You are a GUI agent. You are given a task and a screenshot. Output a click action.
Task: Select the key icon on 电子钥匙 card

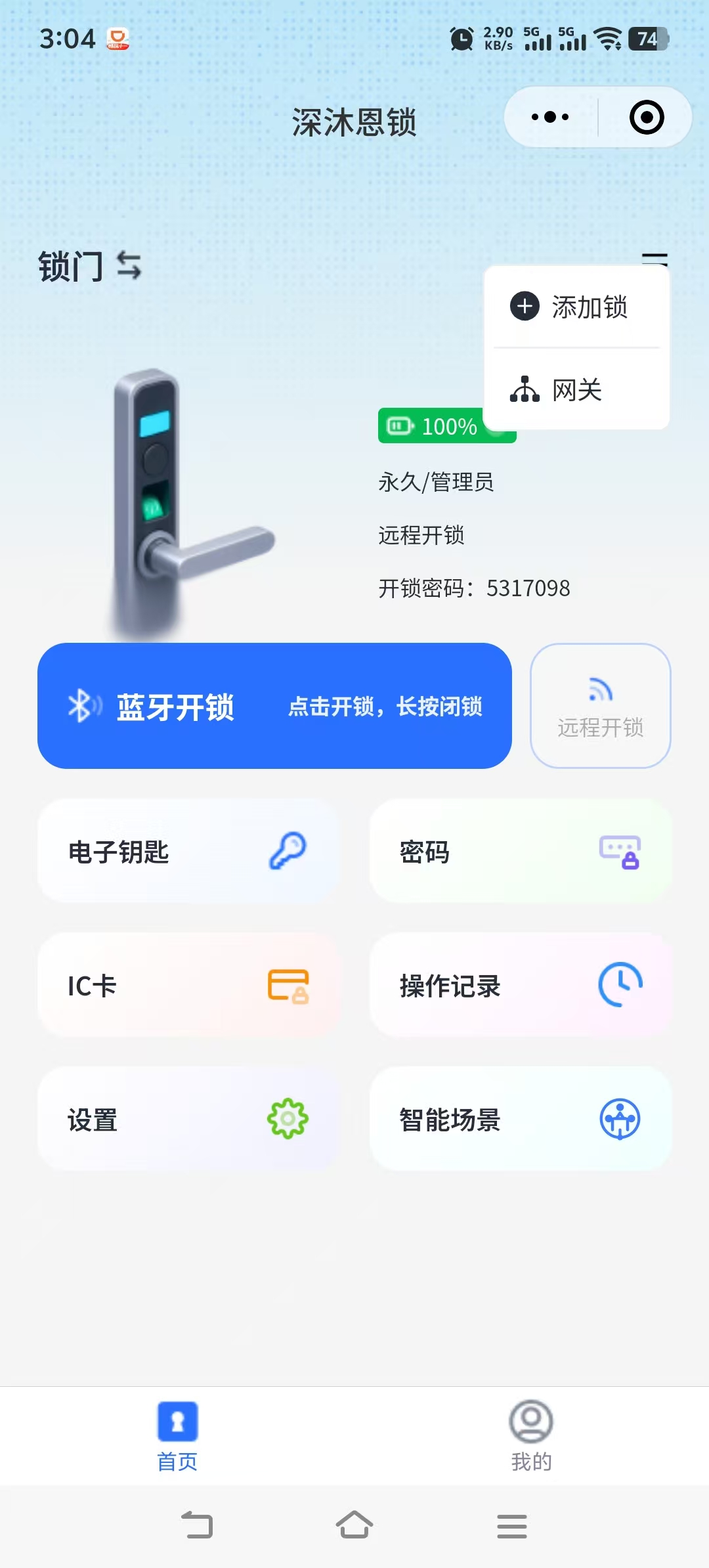click(x=288, y=851)
